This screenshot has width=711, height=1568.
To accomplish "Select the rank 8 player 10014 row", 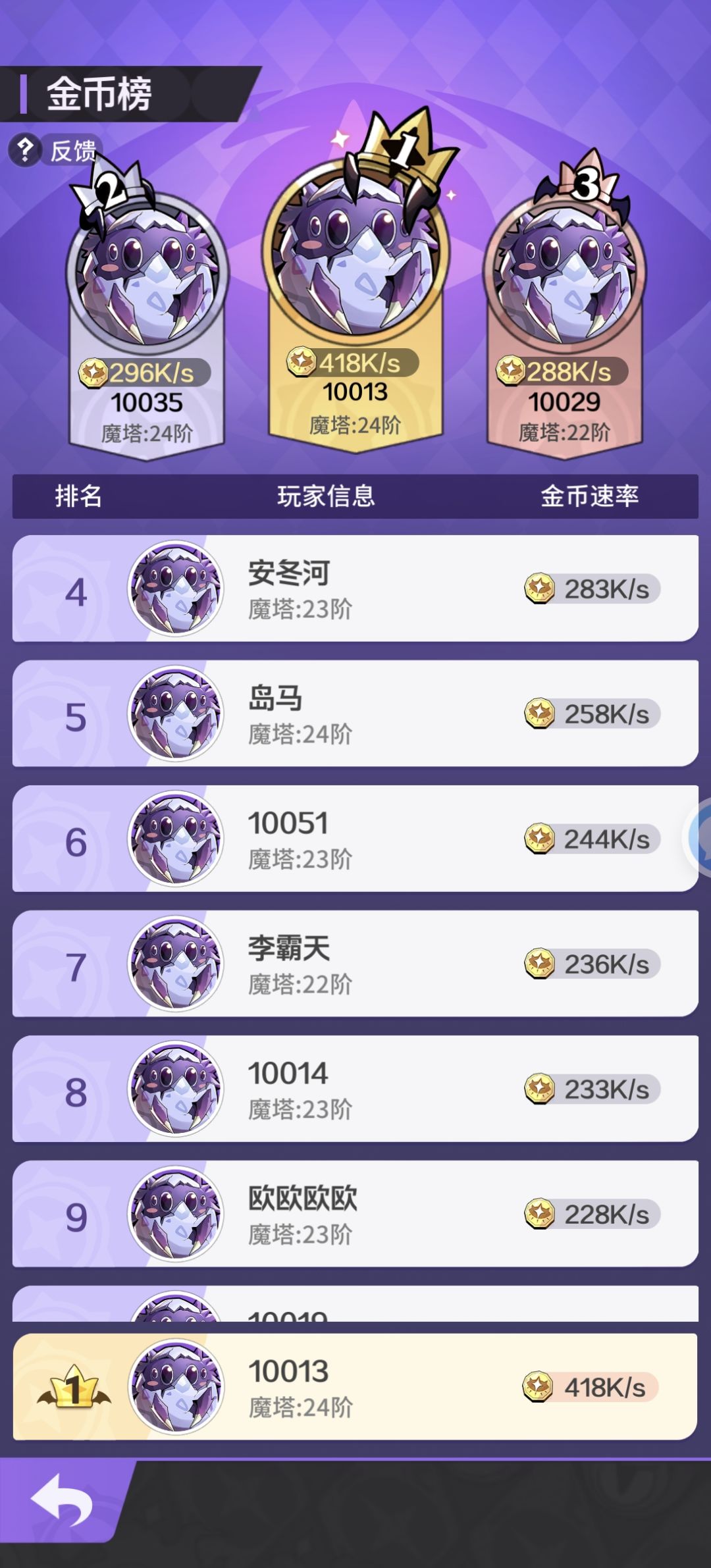I will 355,1089.
